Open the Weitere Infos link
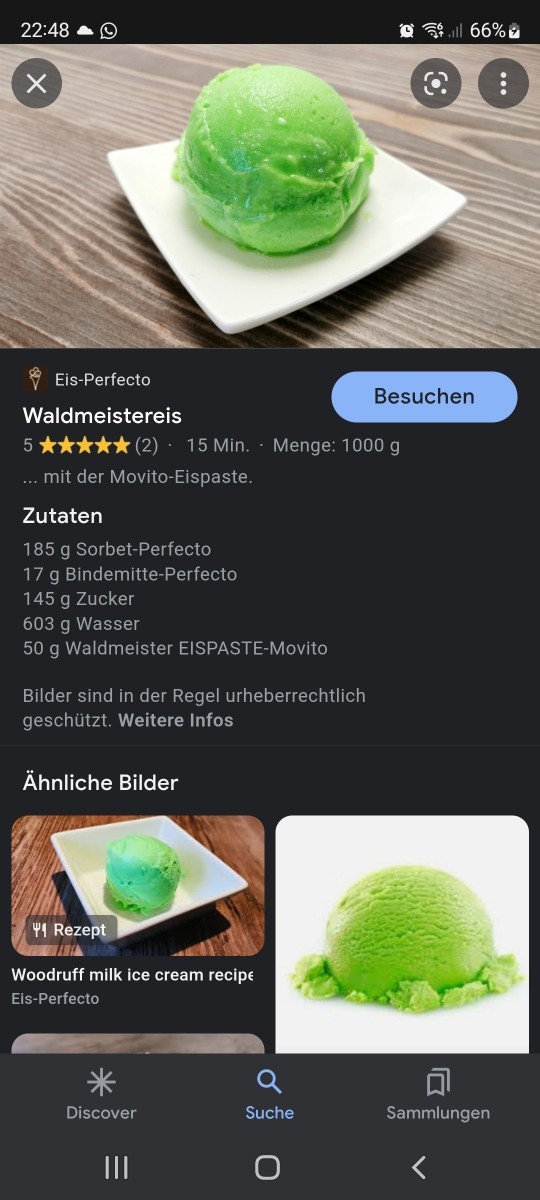Image resolution: width=540 pixels, height=1200 pixels. (176, 720)
